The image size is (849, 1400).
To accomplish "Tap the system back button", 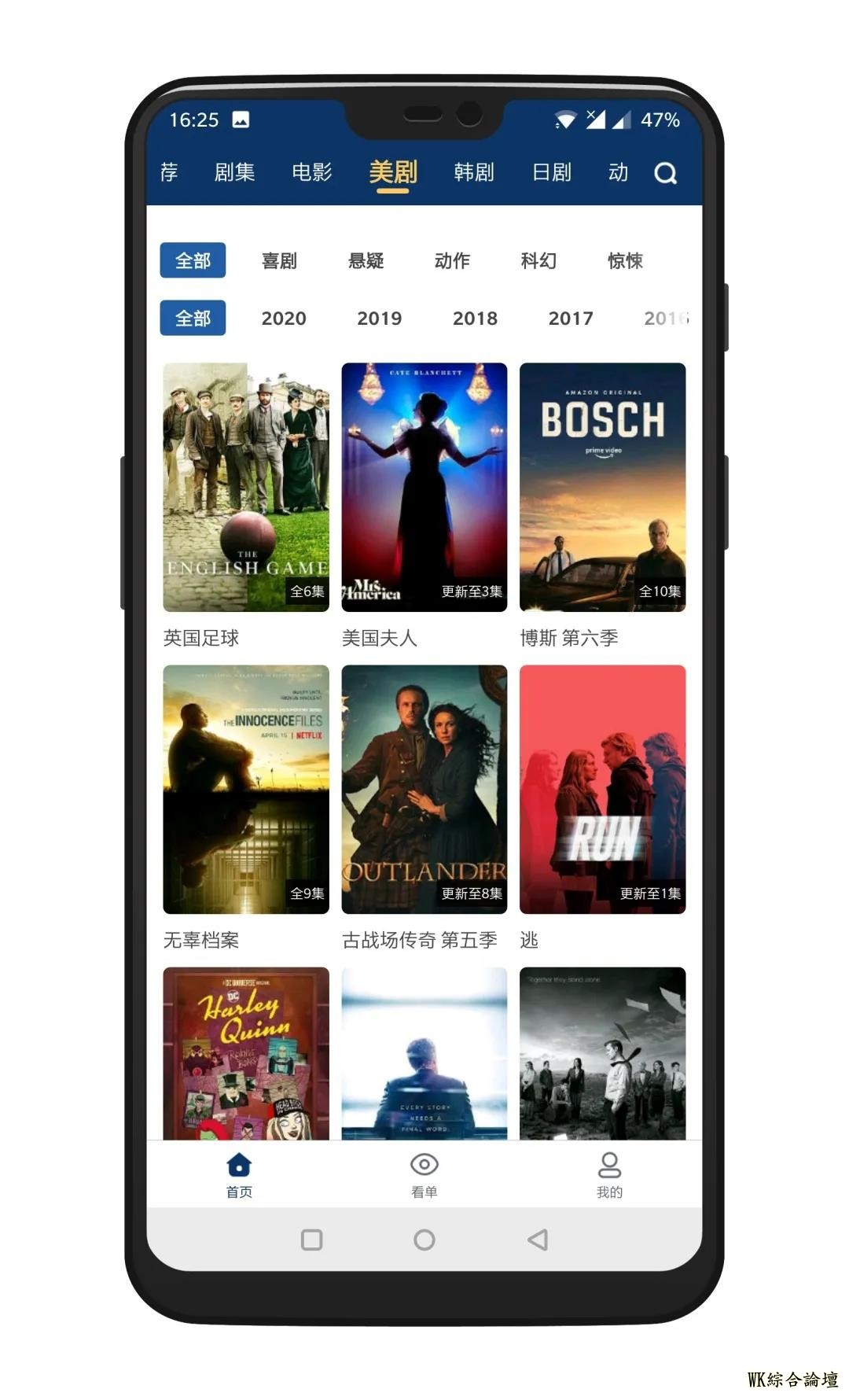I will 538,1240.
